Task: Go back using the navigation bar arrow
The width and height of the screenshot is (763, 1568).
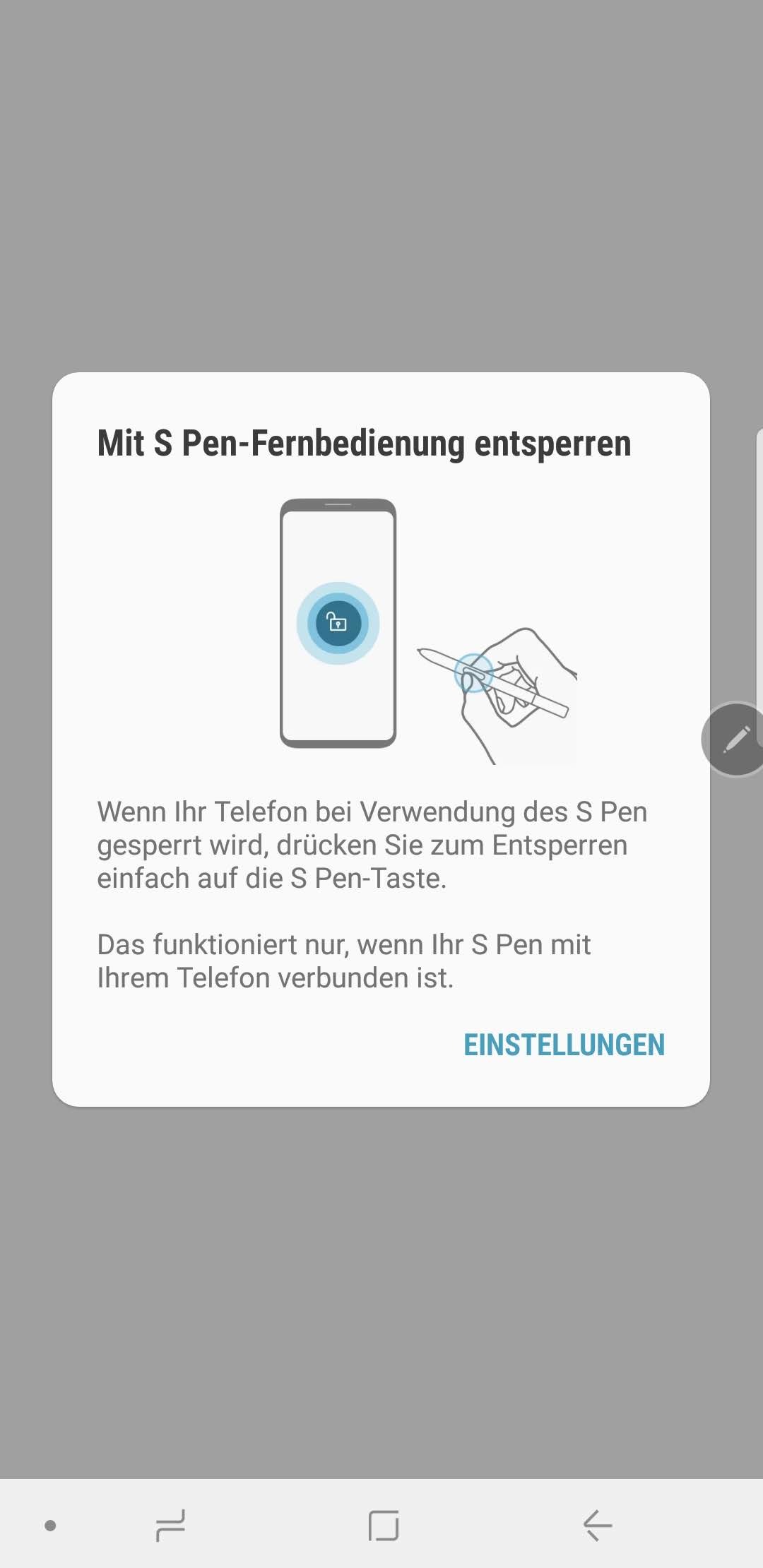Action: 597,1525
